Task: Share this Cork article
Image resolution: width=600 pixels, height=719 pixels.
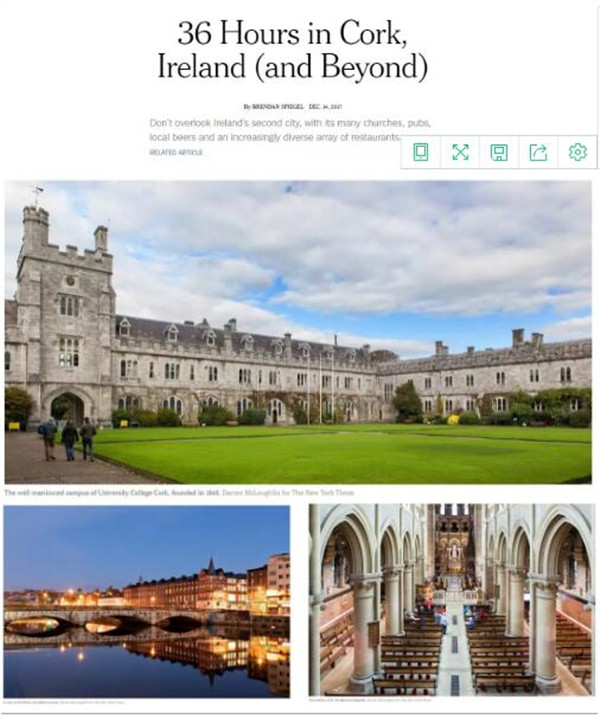Action: point(538,152)
